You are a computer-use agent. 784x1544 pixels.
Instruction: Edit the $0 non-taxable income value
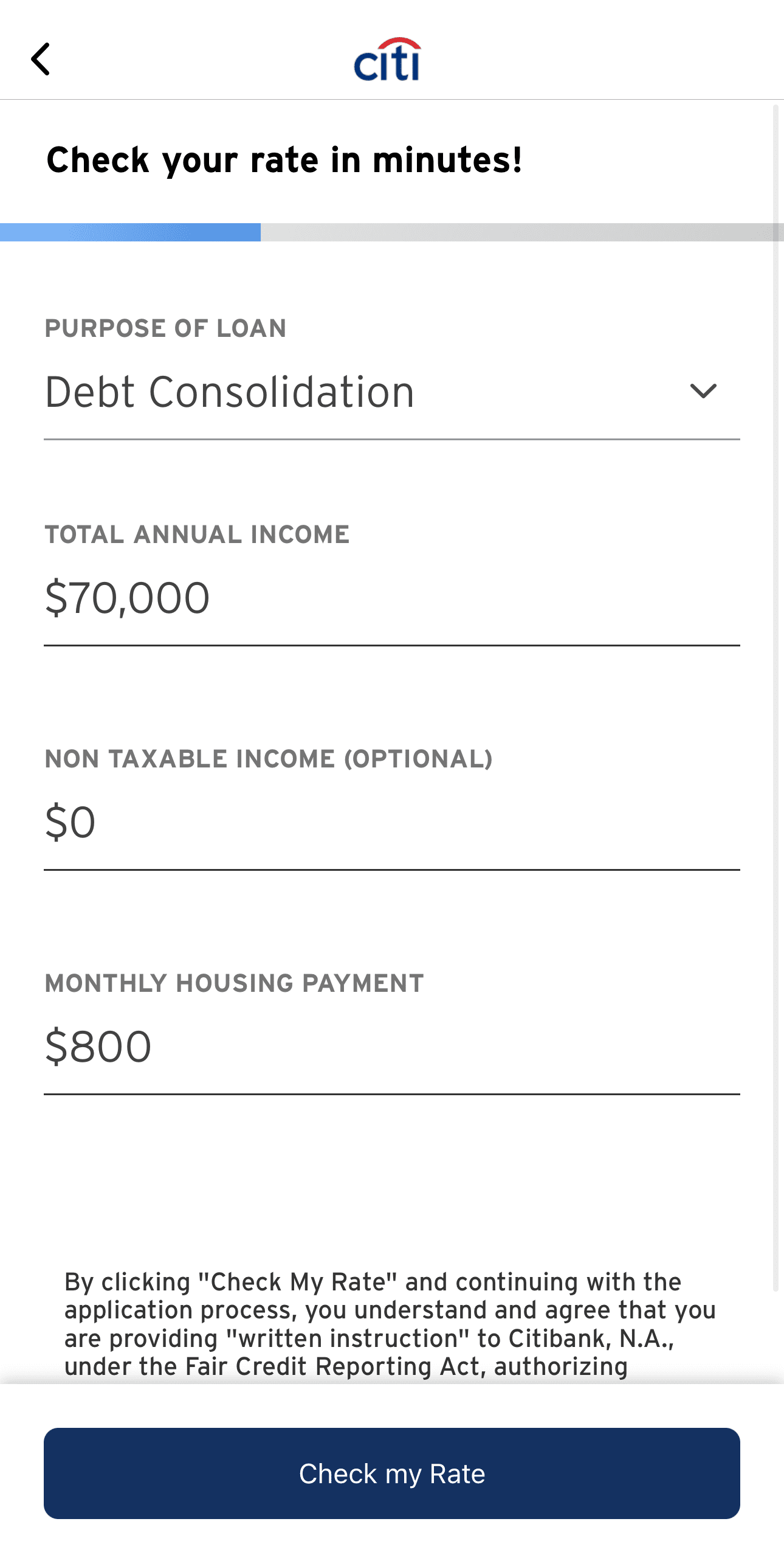[x=70, y=822]
